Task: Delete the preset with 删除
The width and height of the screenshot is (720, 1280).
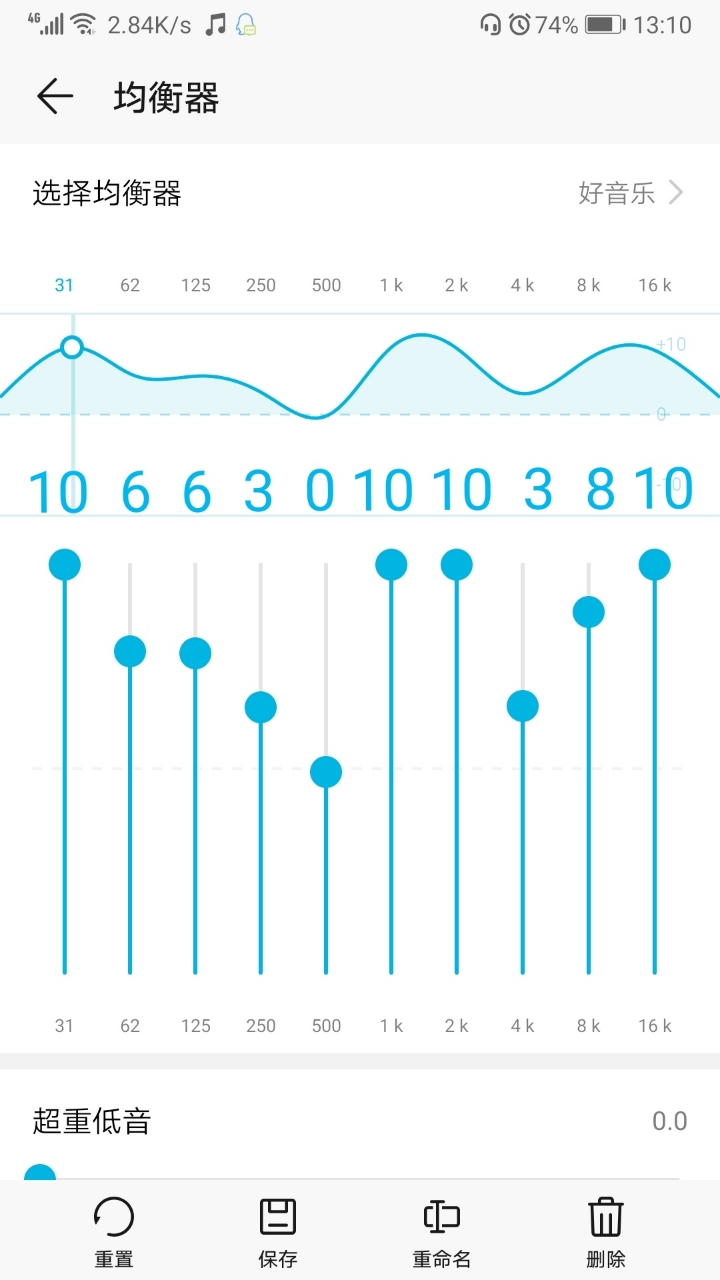Action: pyautogui.click(x=605, y=1232)
